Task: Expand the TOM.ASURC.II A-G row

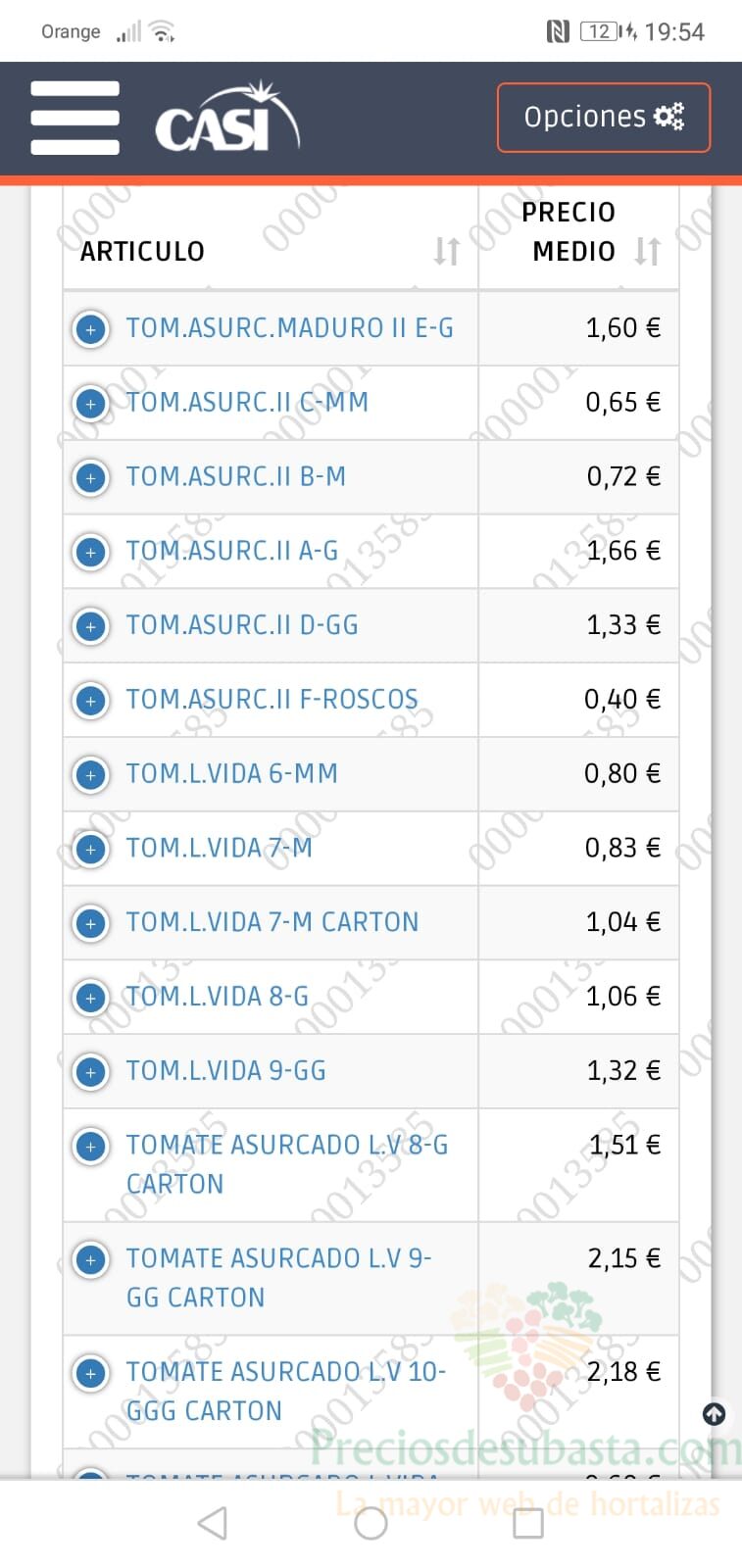Action: (91, 553)
